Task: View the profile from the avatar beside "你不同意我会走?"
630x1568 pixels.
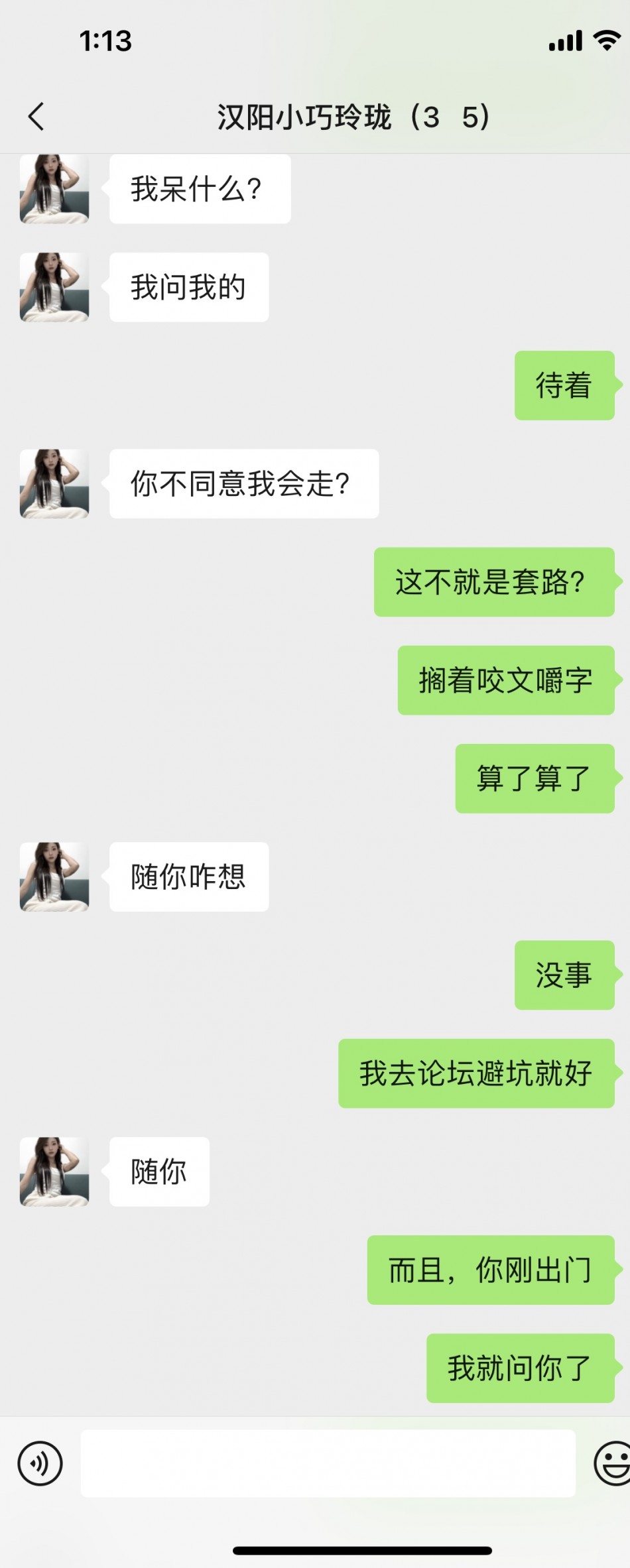Action: [x=54, y=483]
